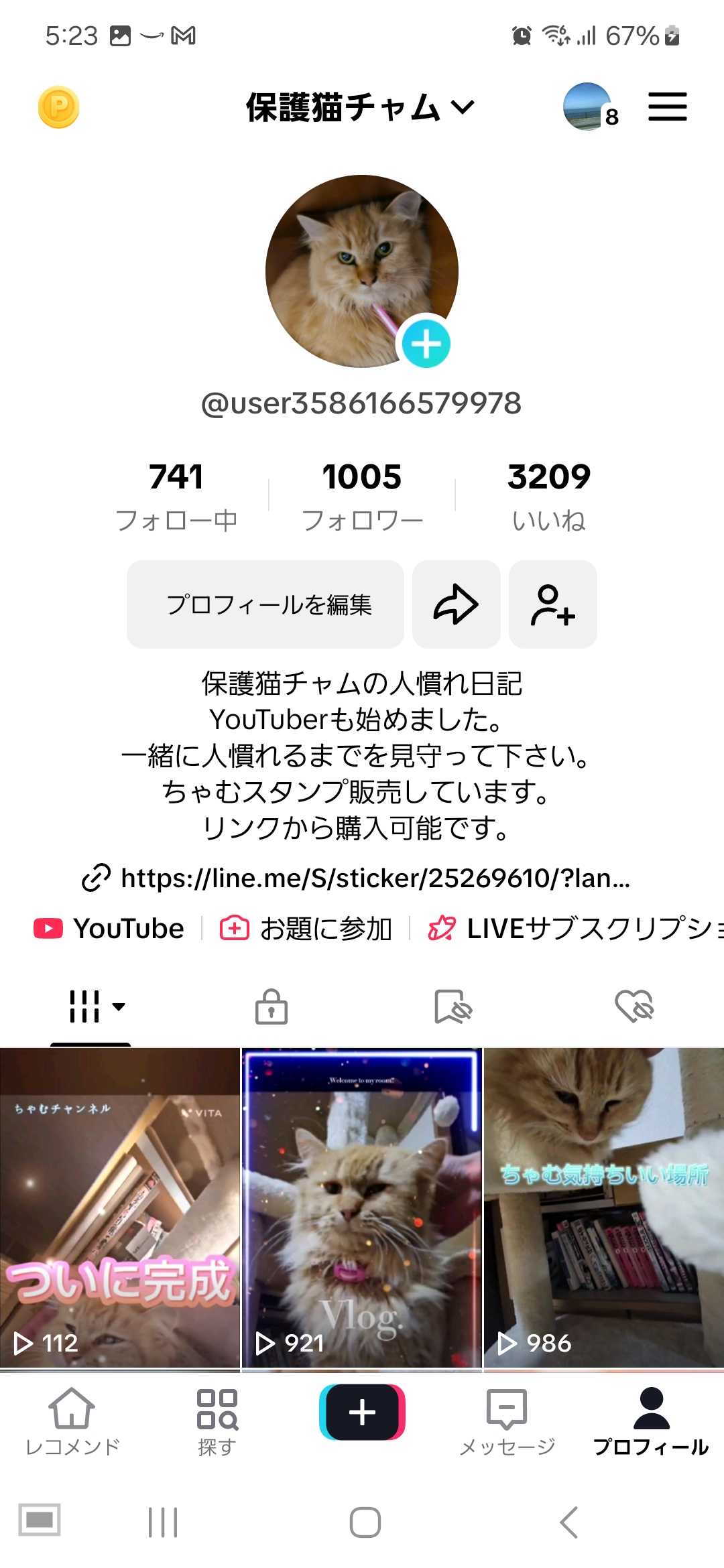Image resolution: width=724 pixels, height=1568 pixels.
Task: Go to the メッセージ tab
Action: pos(507,1421)
